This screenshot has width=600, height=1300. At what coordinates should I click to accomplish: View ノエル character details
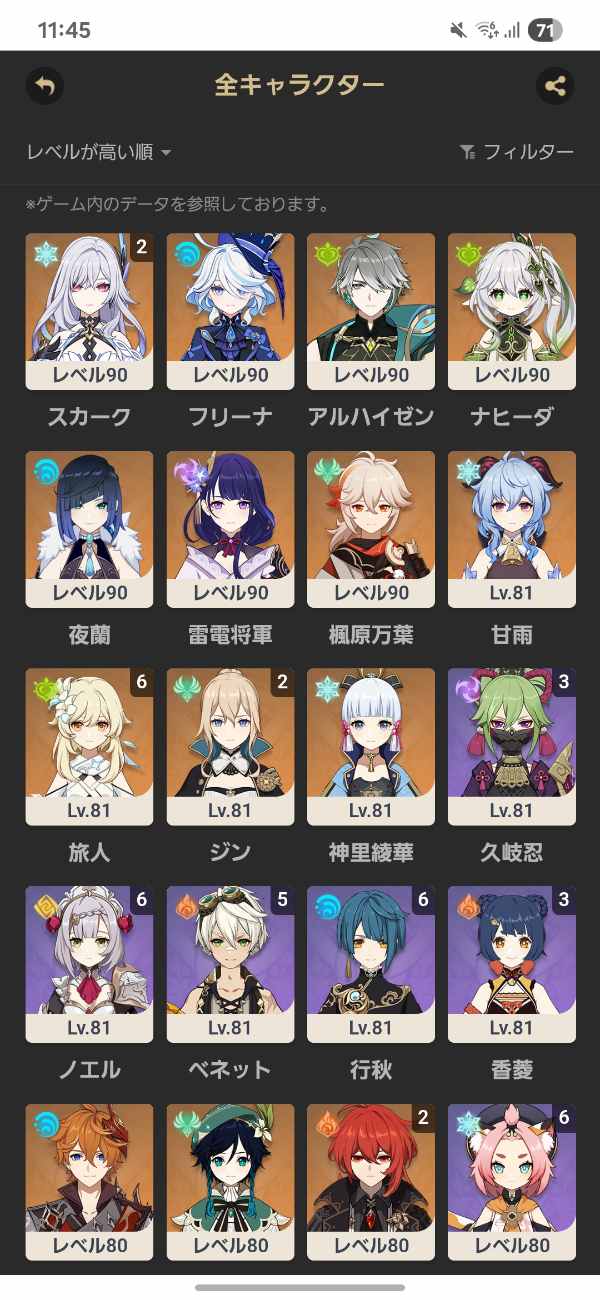pos(89,964)
